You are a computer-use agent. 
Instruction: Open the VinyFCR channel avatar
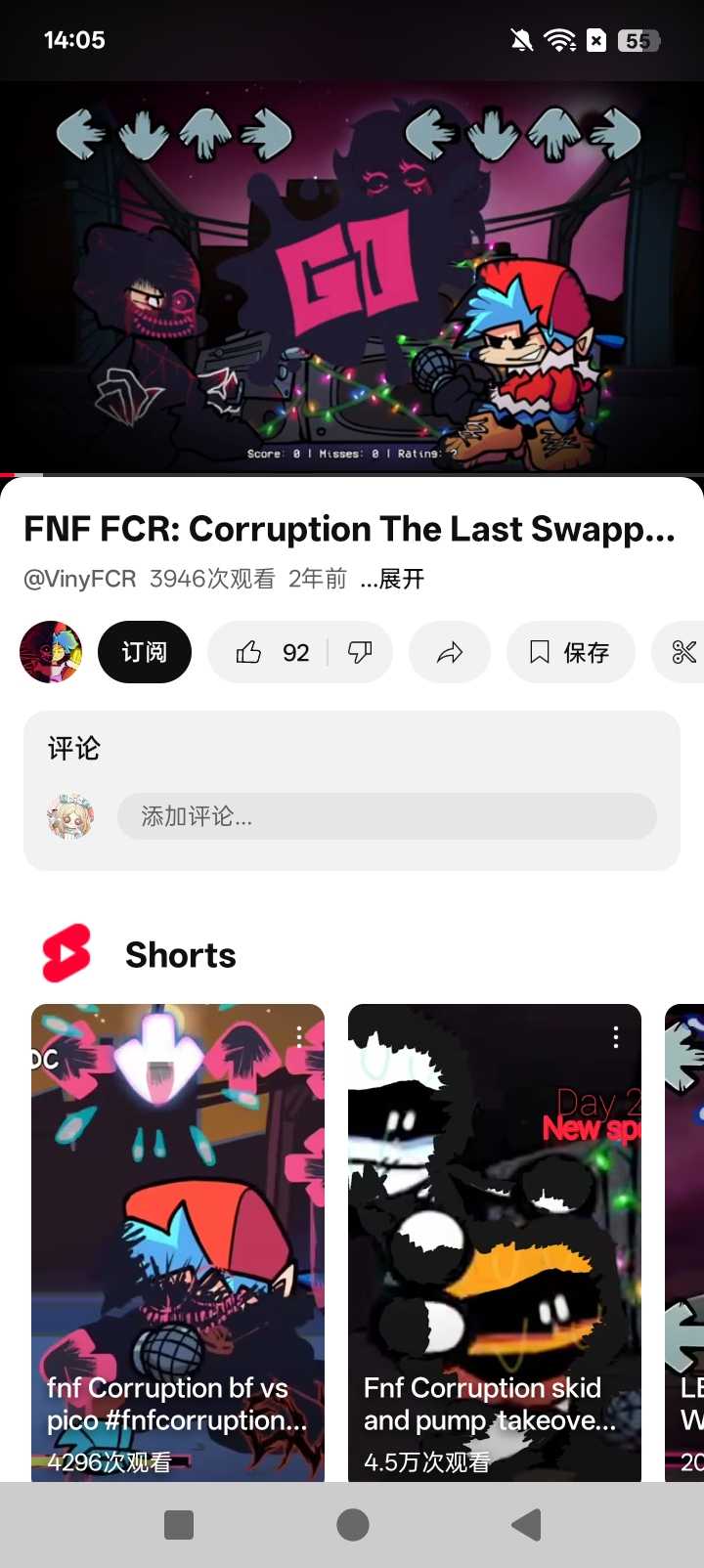pos(51,652)
